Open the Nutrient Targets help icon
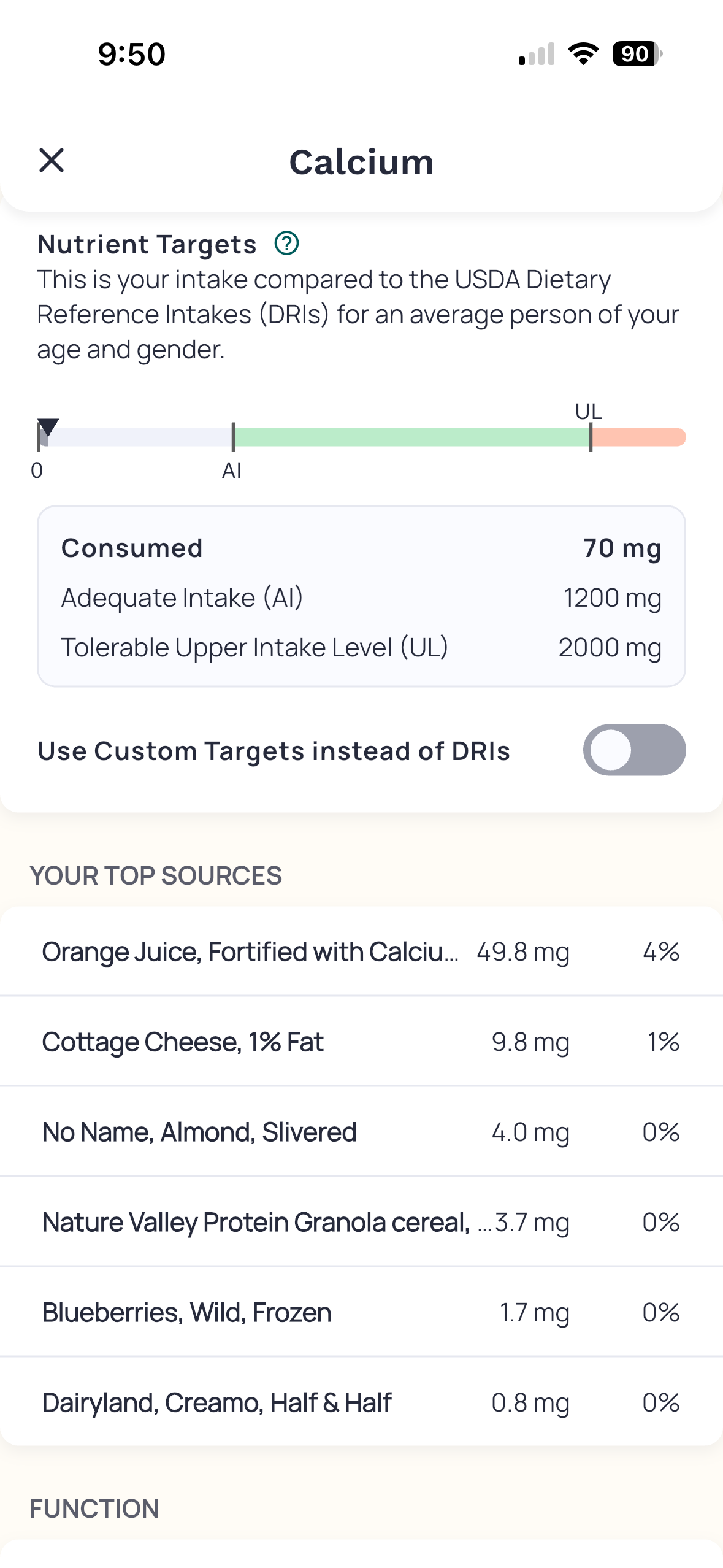The width and height of the screenshot is (723, 1568). point(286,244)
